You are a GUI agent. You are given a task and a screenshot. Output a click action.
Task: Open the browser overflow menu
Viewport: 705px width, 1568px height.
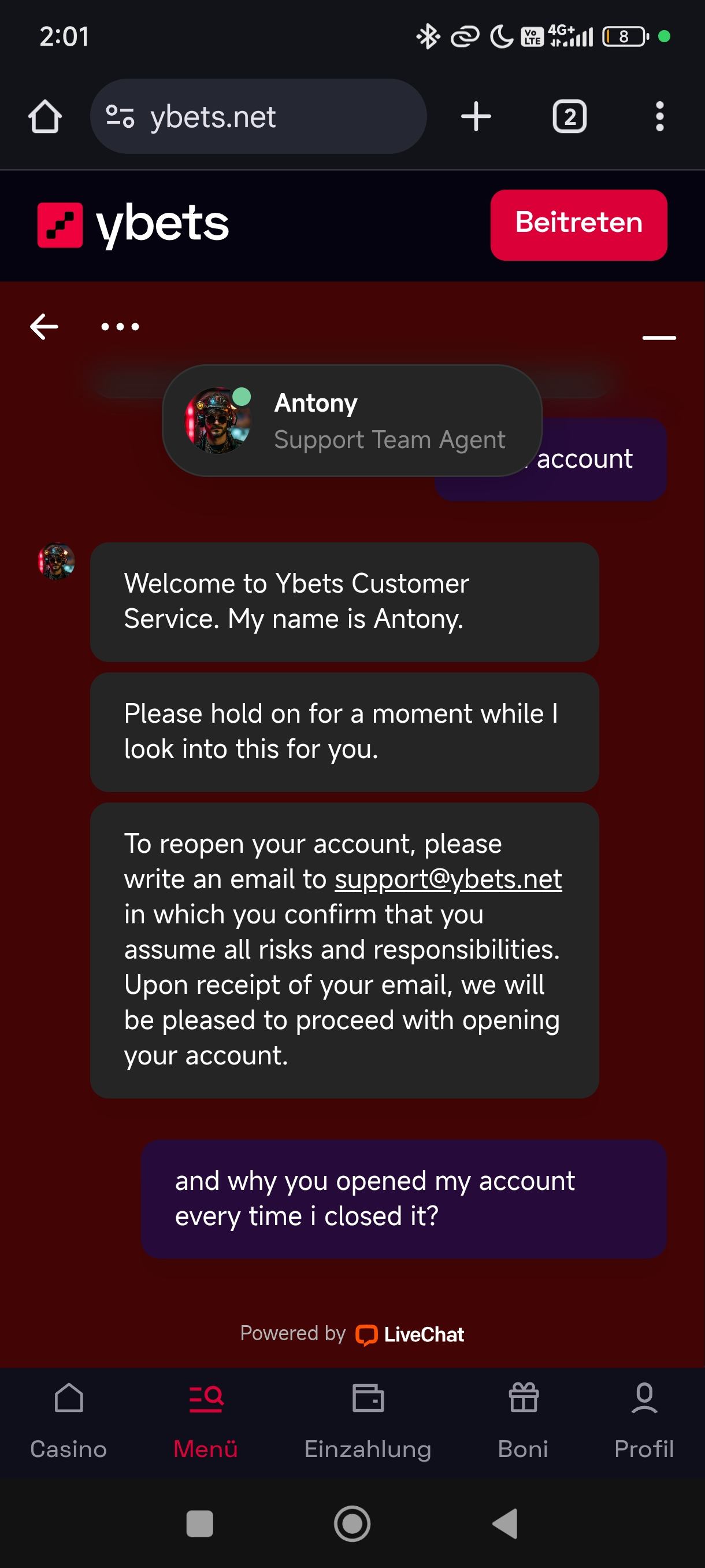coord(659,117)
